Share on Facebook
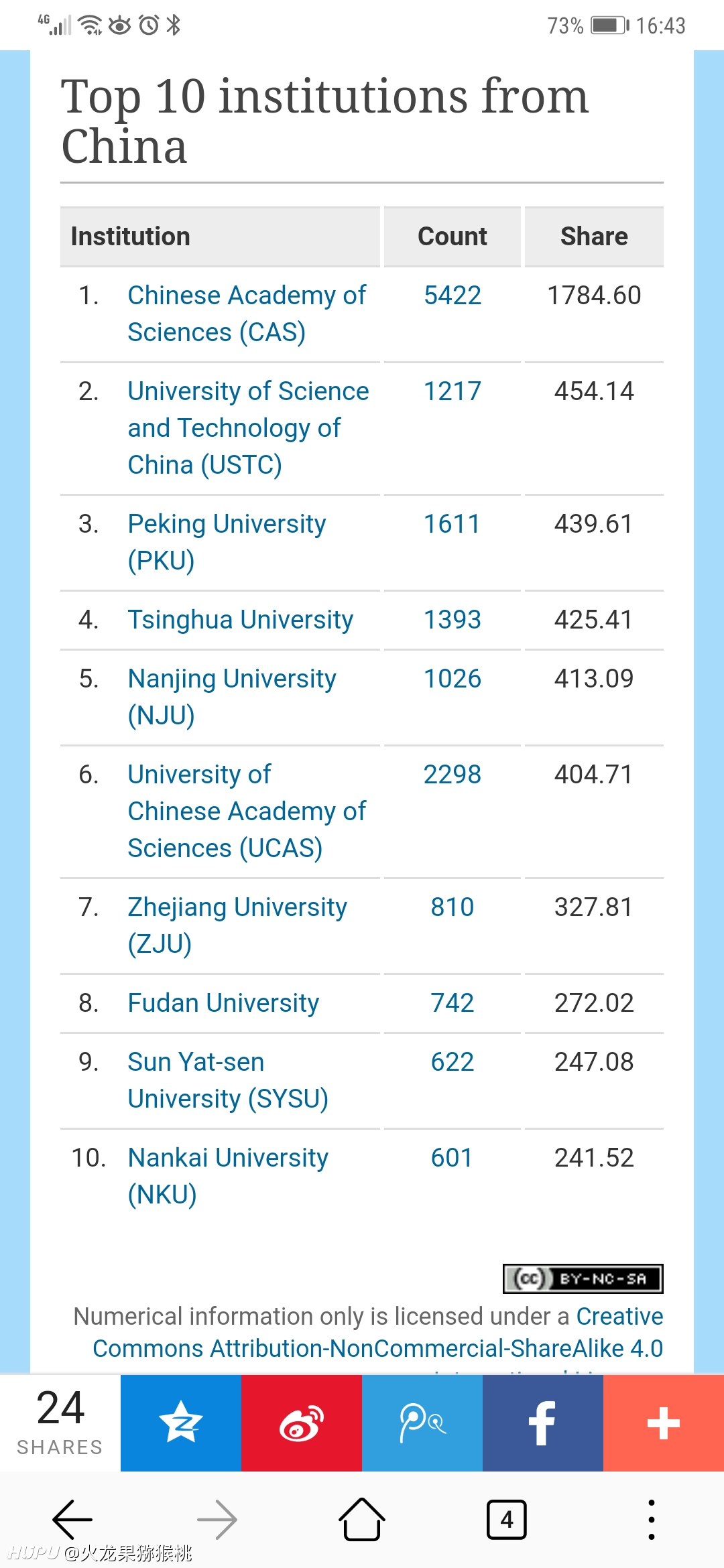The height and width of the screenshot is (1568, 724). click(x=543, y=1423)
